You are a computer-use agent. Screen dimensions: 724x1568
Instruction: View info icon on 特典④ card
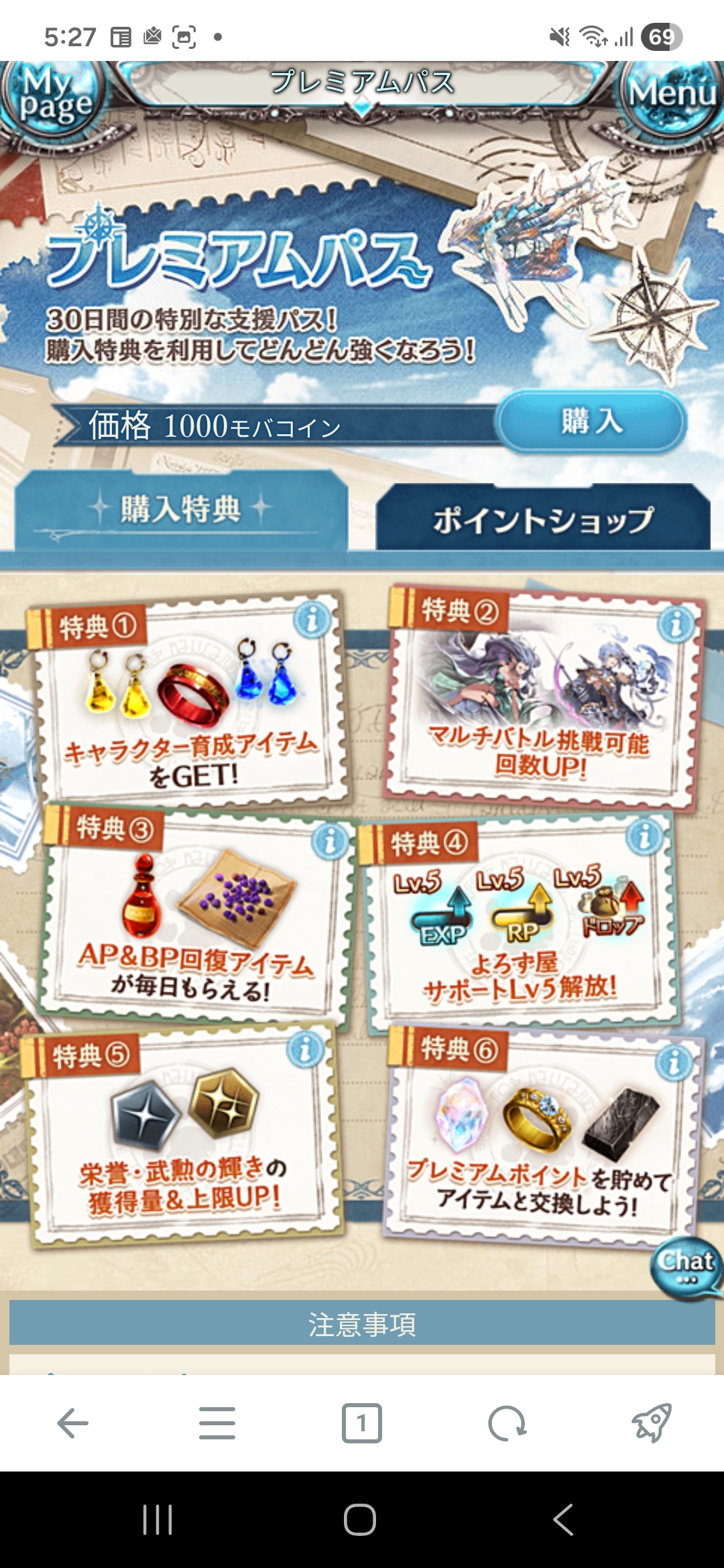click(644, 836)
